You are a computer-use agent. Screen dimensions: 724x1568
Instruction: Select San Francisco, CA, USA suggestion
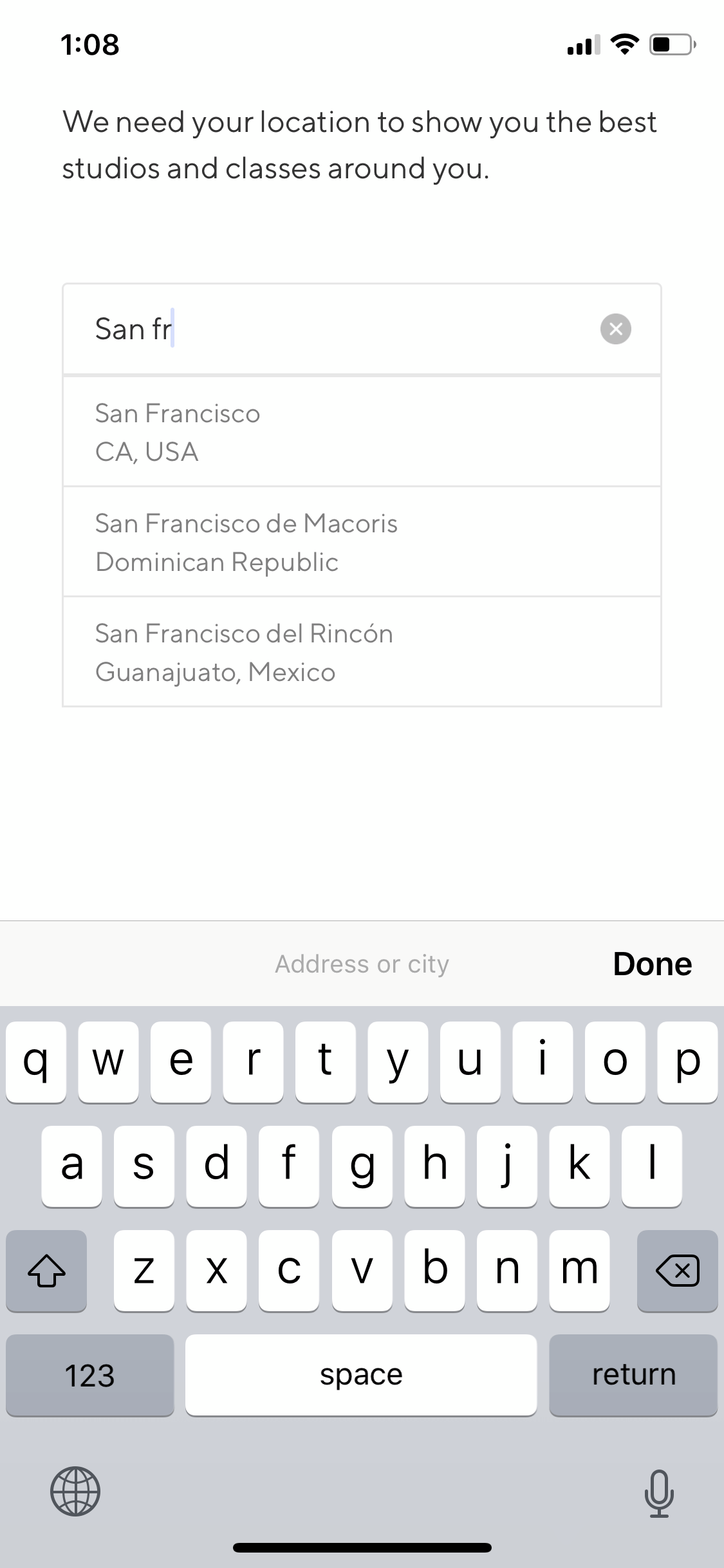pyautogui.click(x=362, y=432)
